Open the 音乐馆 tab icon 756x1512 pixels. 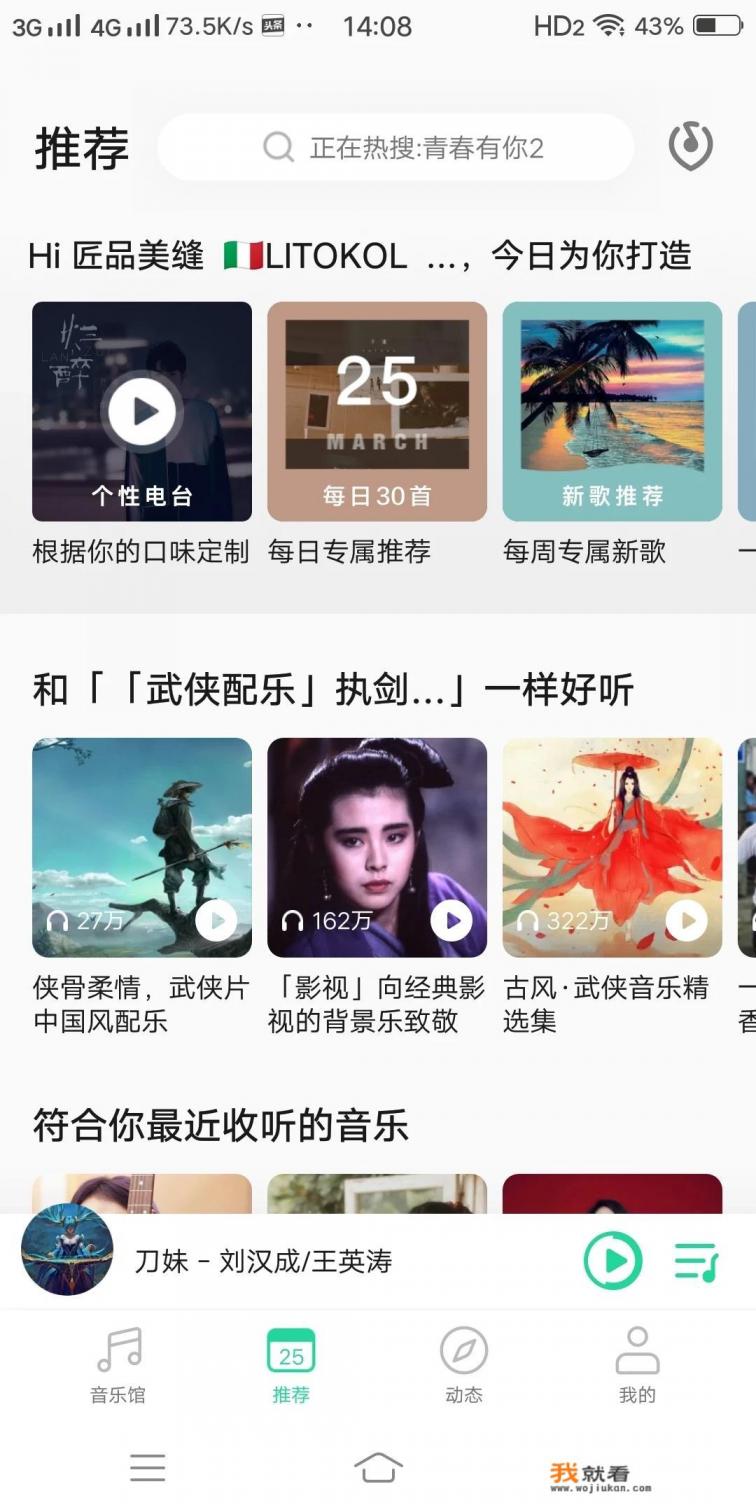pyautogui.click(x=115, y=1355)
